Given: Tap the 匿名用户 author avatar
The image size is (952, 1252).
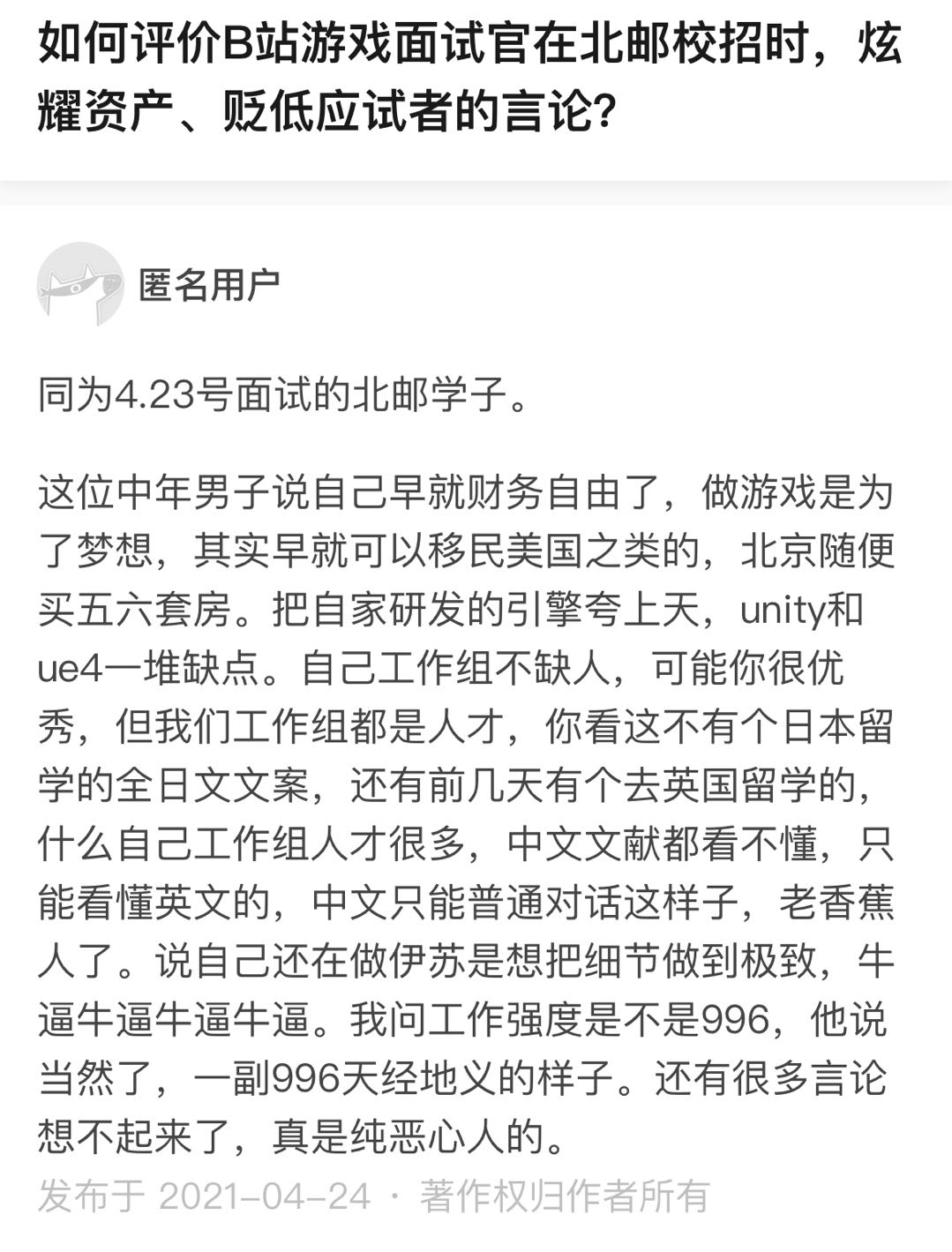Looking at the screenshot, I should [80, 284].
